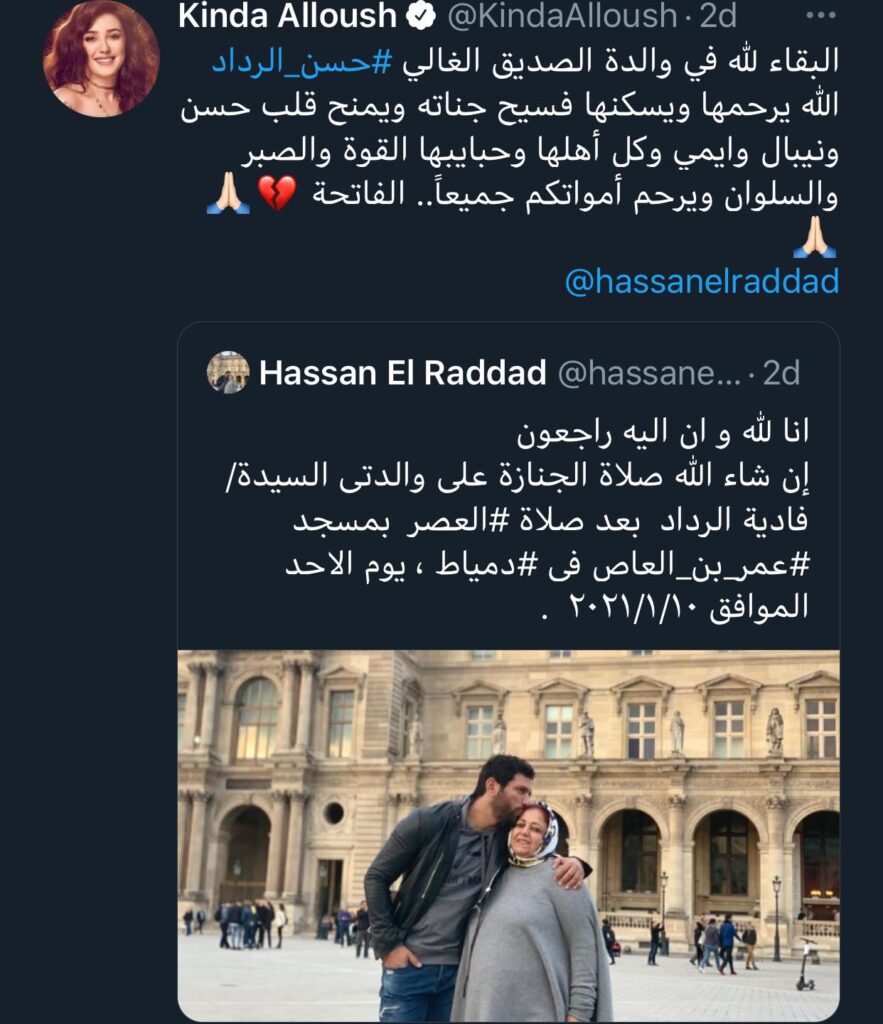Screen dimensions: 883x1024
Task: Open Kinda Alloush's profile name
Action: (x=287, y=16)
